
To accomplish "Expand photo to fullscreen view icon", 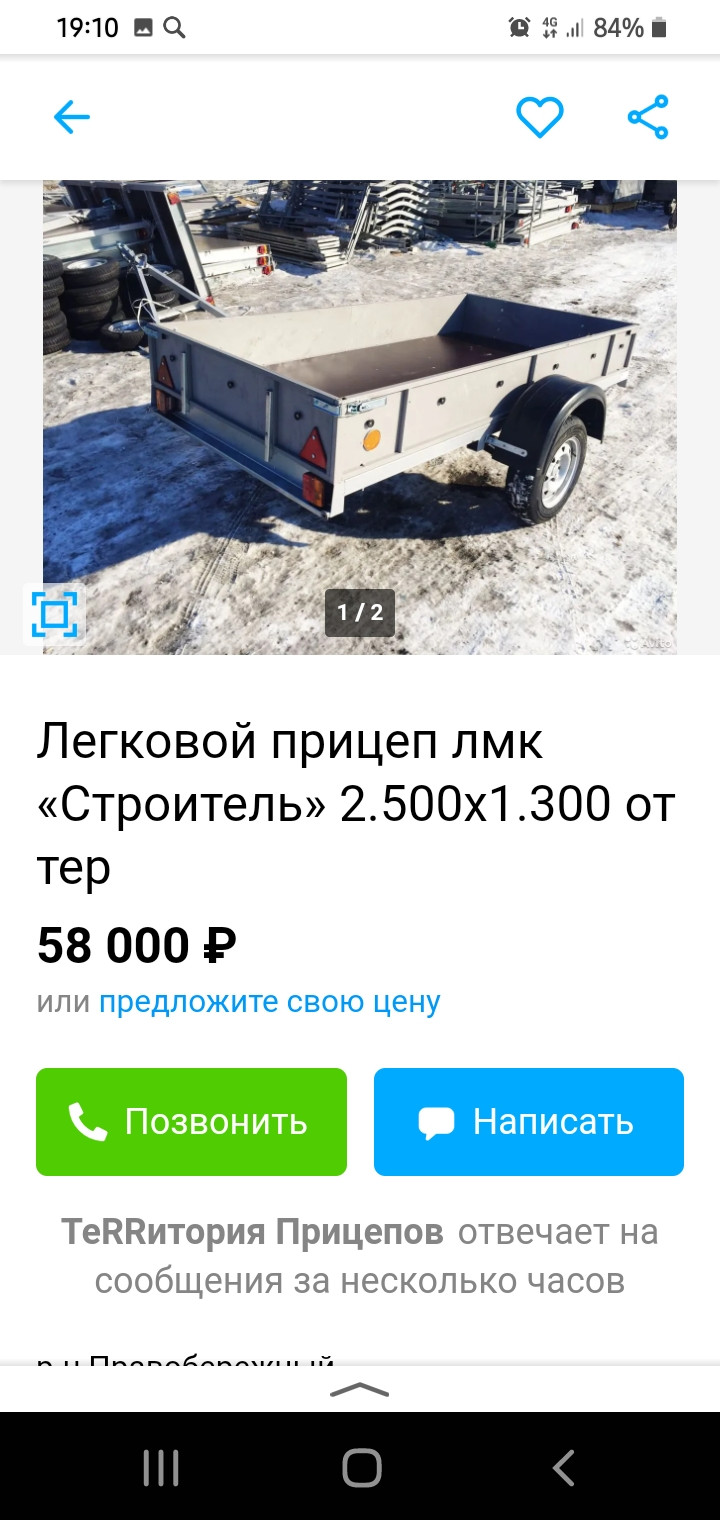I will [54, 614].
